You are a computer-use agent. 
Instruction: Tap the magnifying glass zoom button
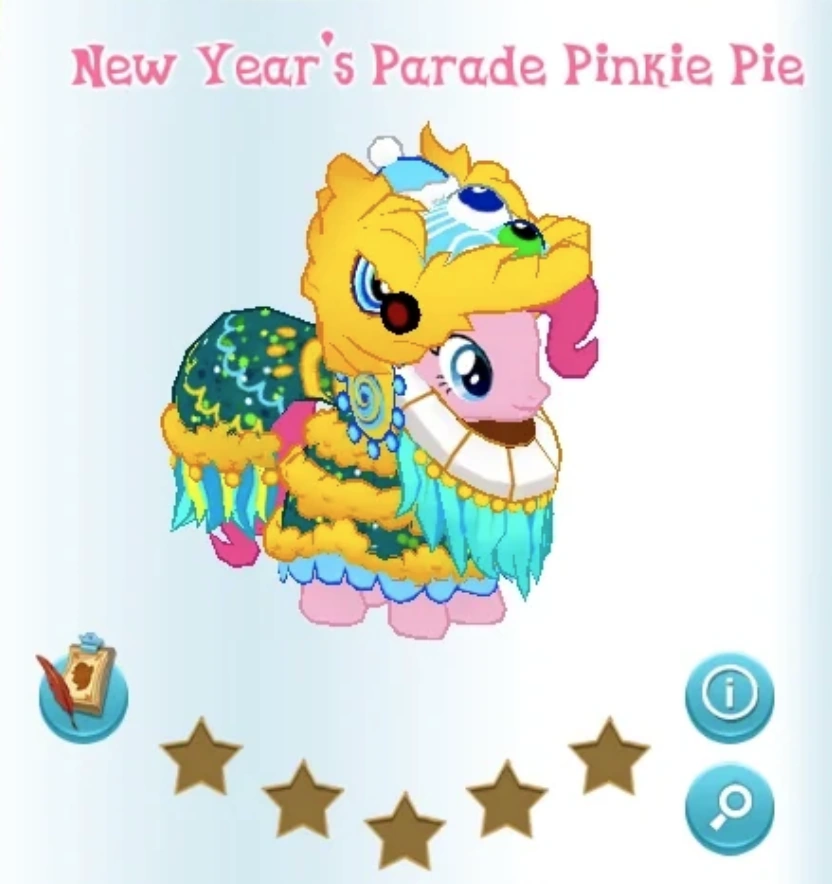(729, 807)
